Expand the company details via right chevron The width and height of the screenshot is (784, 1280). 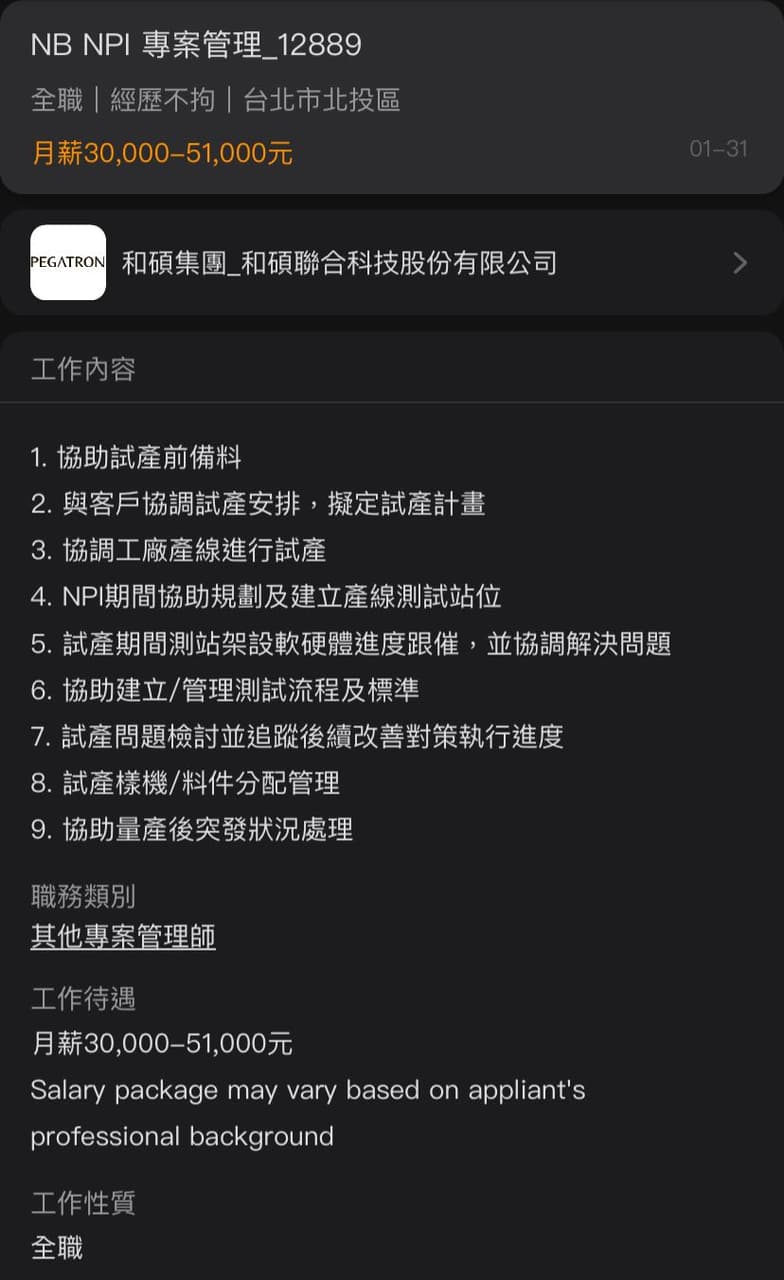click(740, 263)
